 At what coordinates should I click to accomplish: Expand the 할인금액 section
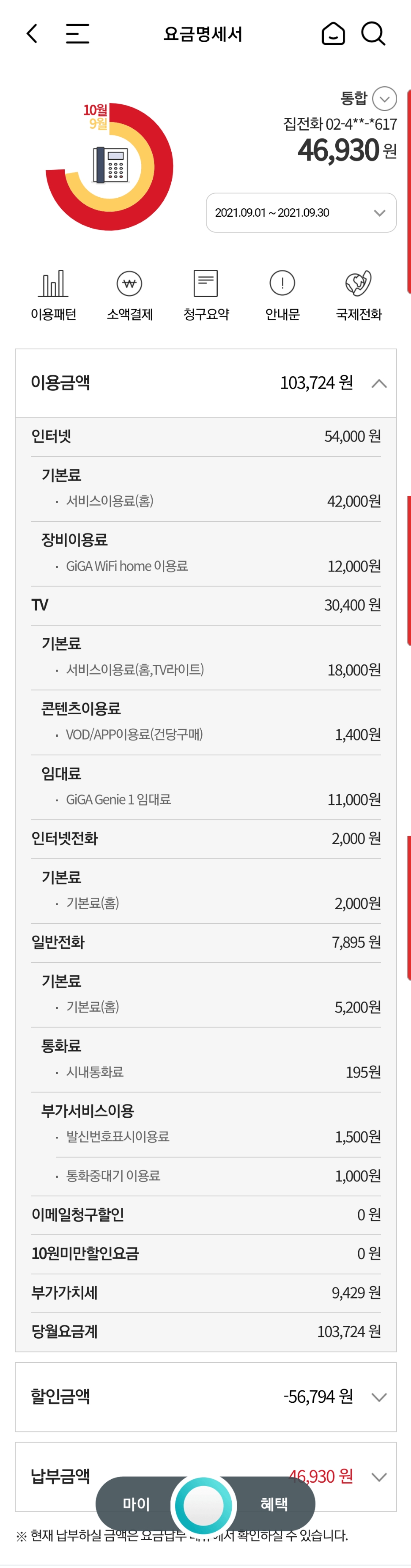pyautogui.click(x=379, y=1397)
